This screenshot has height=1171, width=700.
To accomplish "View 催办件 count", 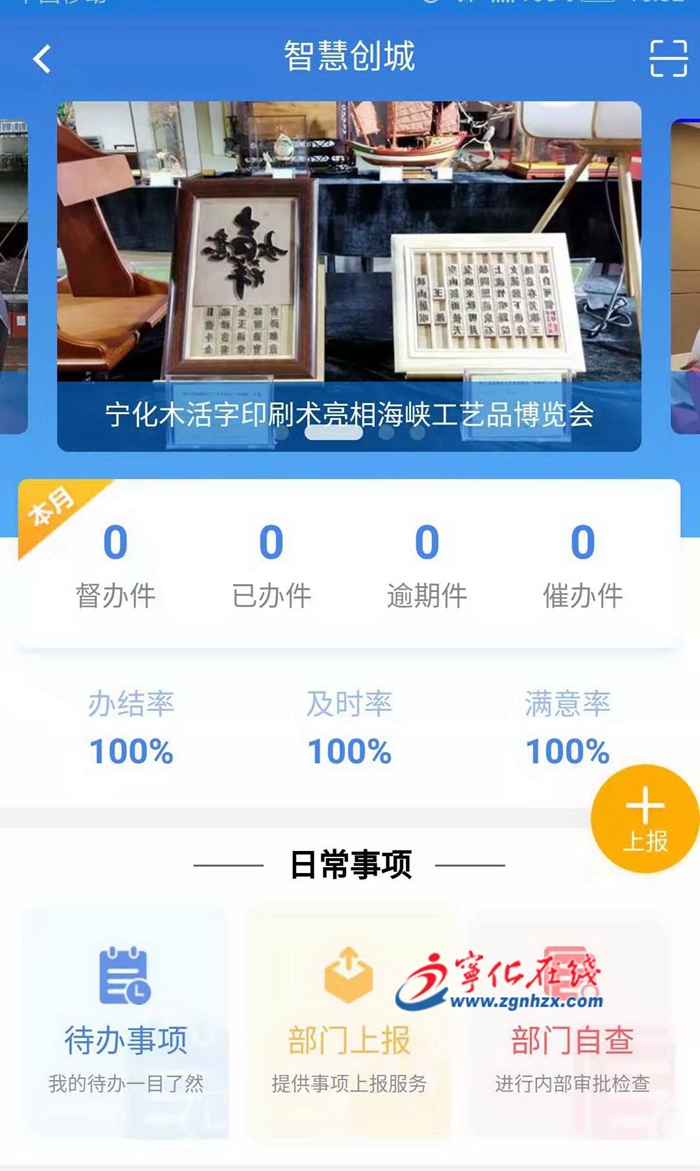I will pos(583,566).
